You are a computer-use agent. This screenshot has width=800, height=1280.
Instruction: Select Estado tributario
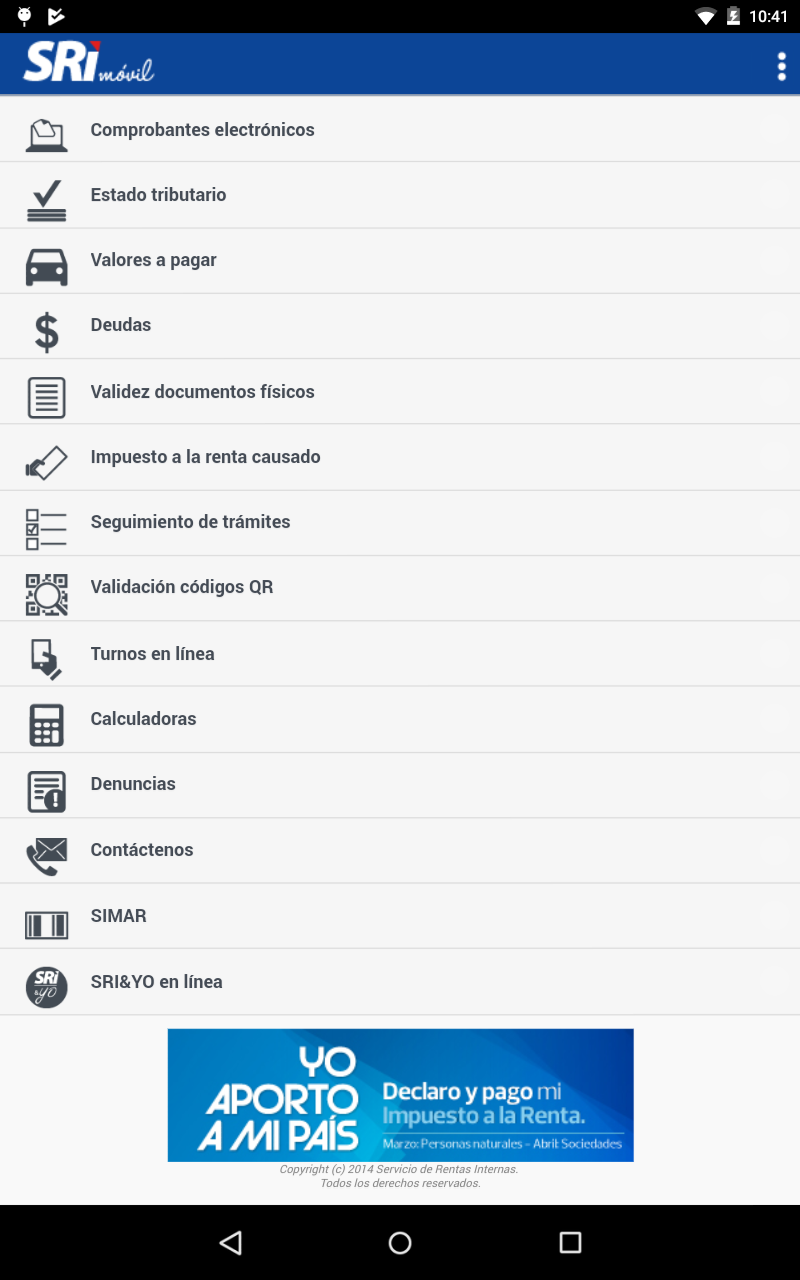click(x=400, y=195)
